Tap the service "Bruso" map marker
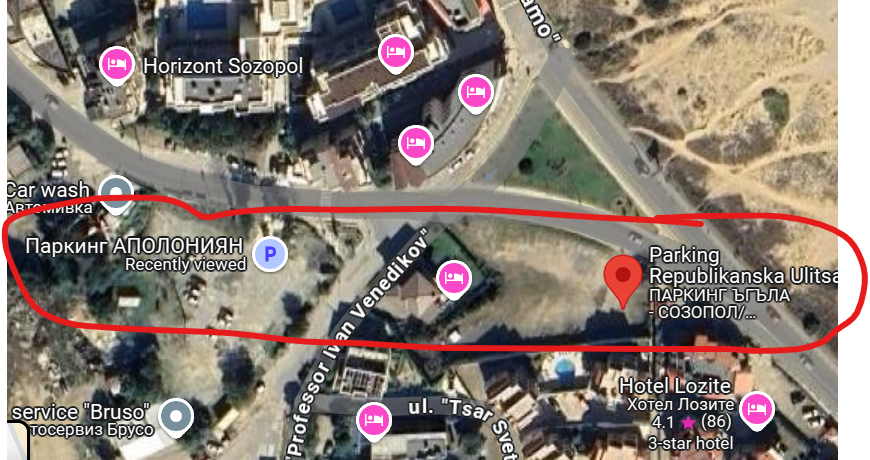 tap(177, 414)
